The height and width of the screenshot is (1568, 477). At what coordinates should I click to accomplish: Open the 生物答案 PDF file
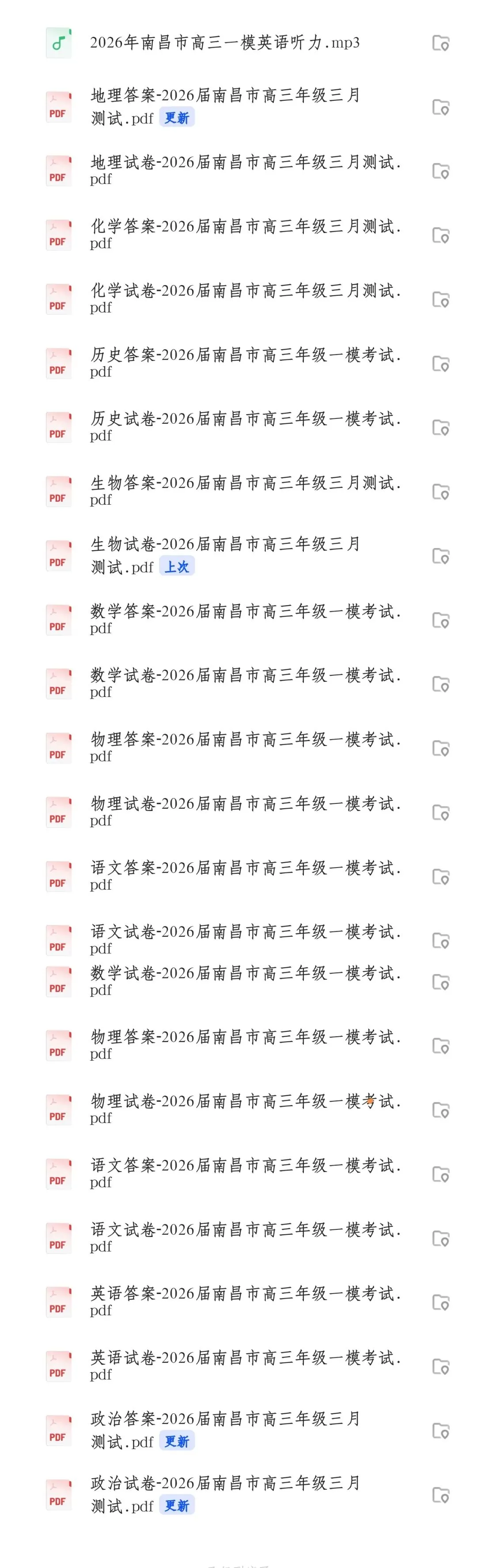tap(243, 491)
